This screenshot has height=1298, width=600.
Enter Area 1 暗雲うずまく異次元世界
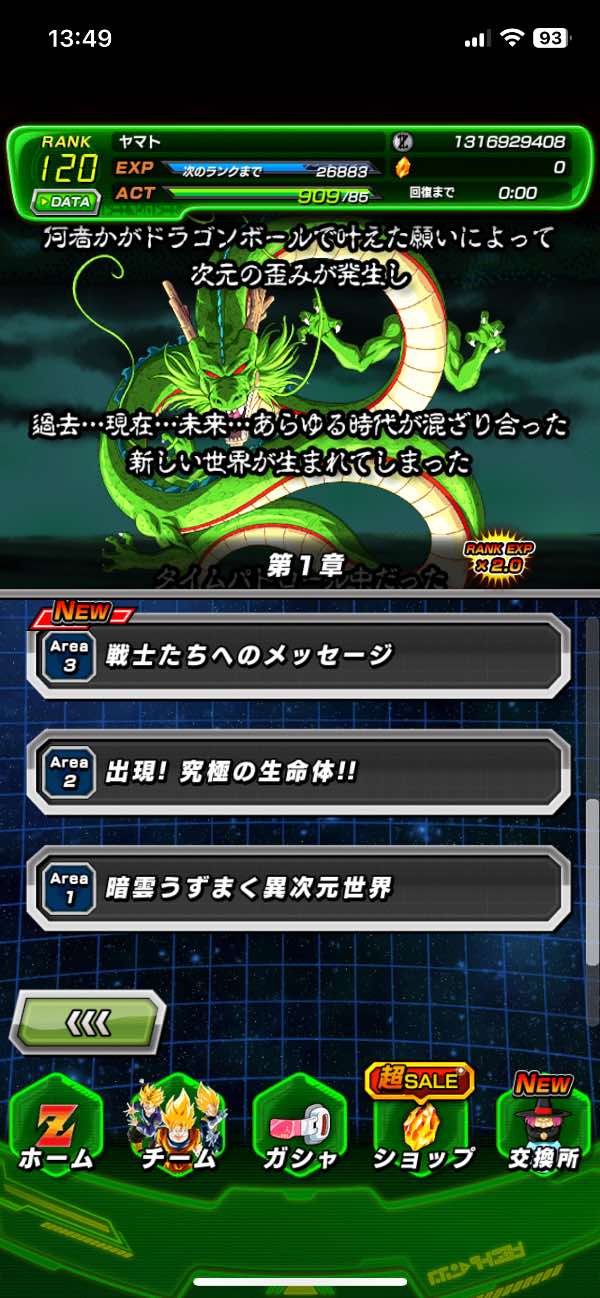pos(298,887)
